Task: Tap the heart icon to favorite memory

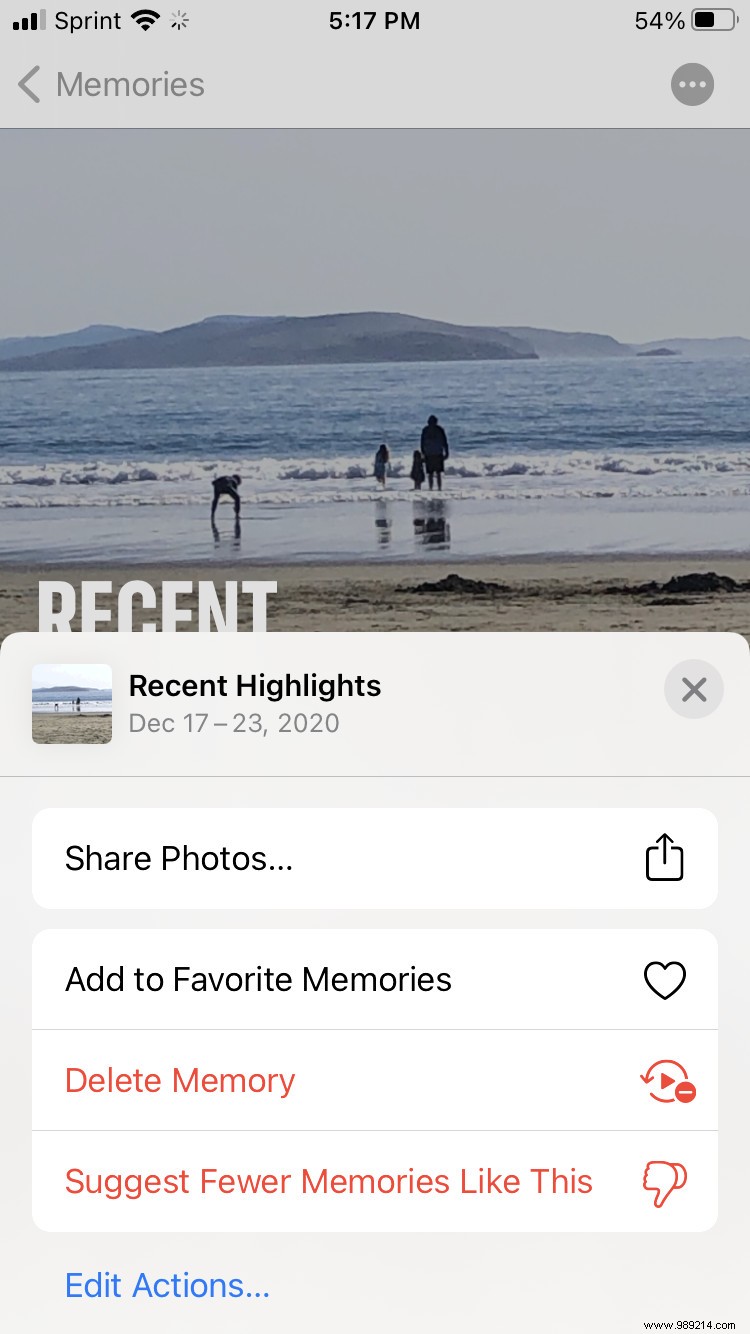Action: pos(664,980)
